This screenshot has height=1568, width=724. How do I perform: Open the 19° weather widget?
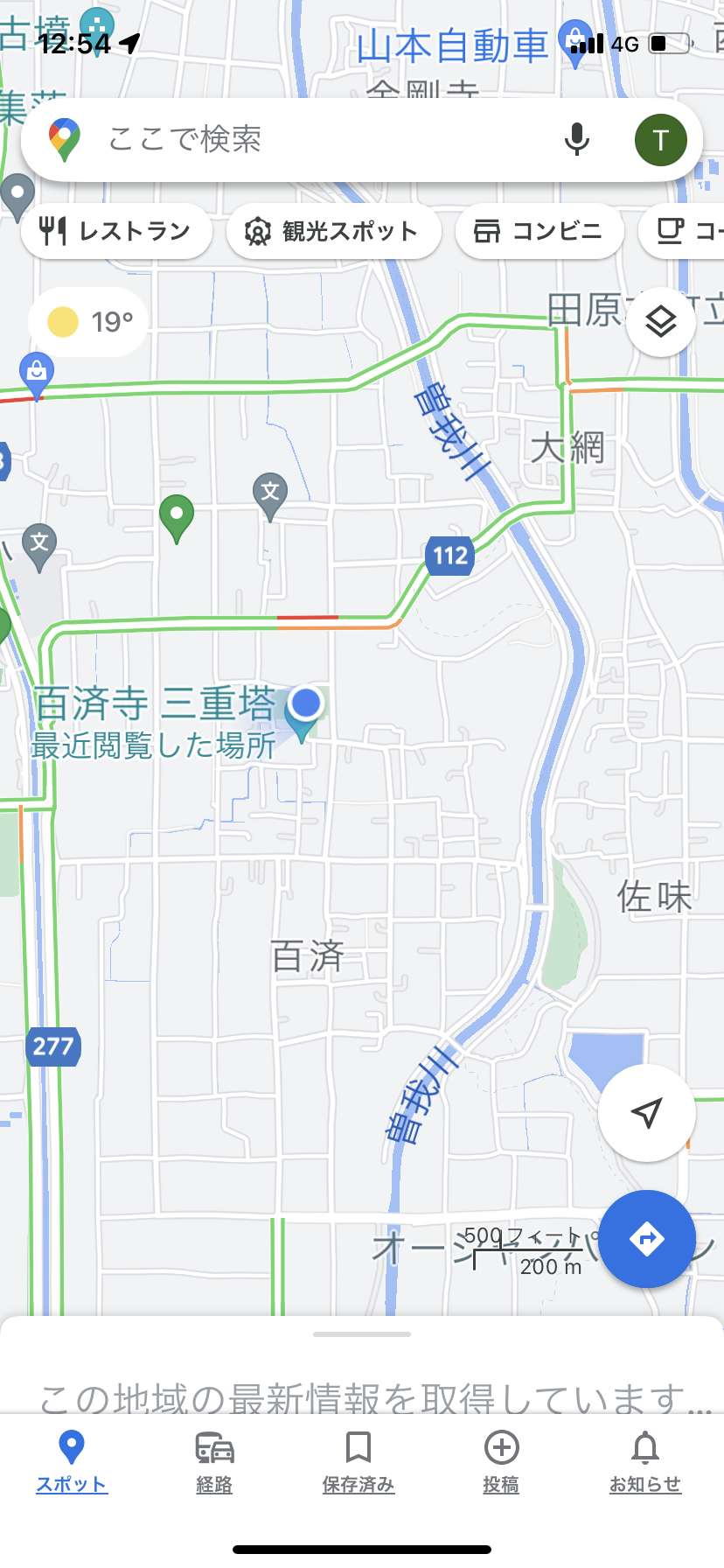pos(90,322)
